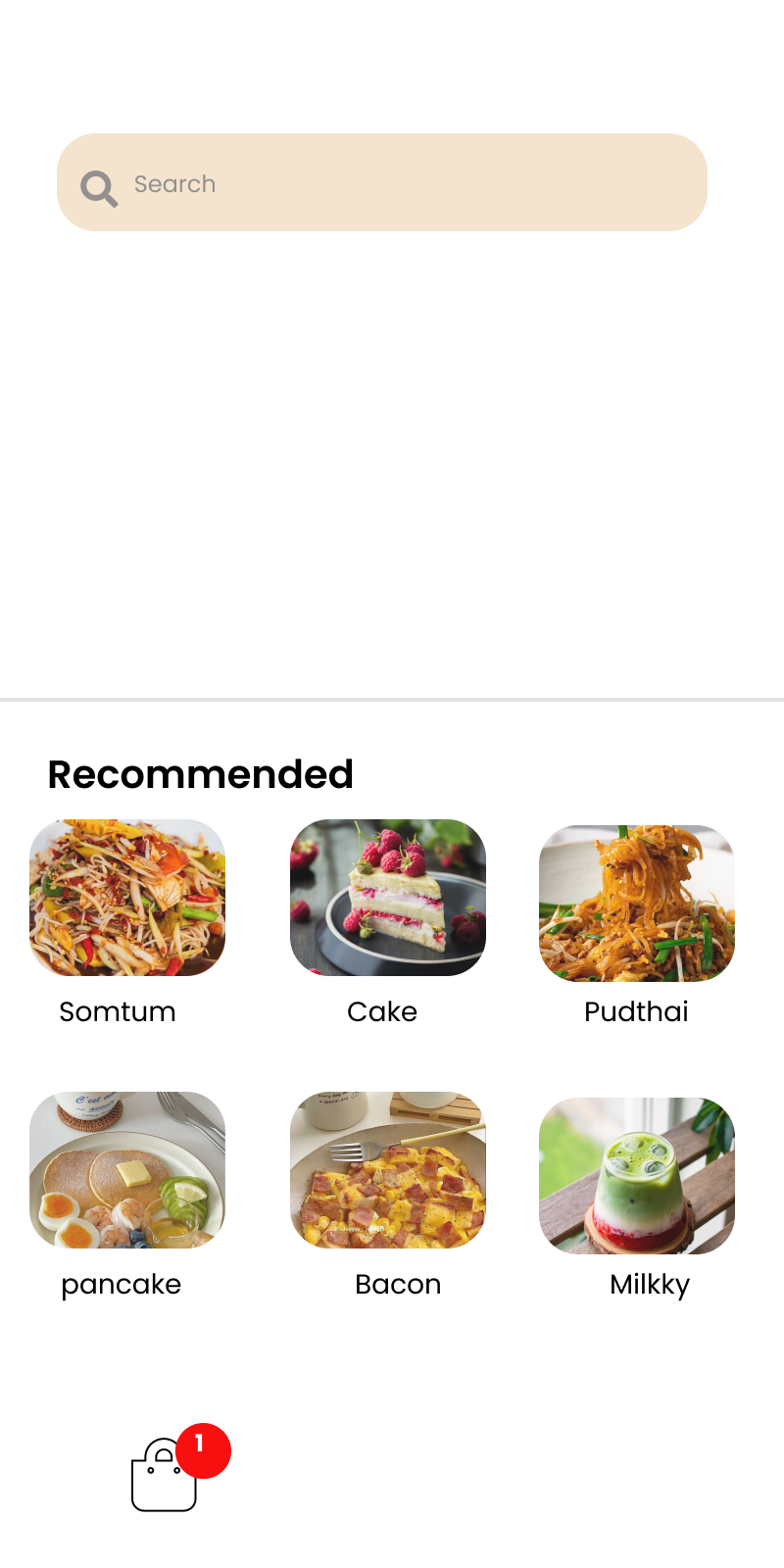The image size is (784, 1568).
Task: Click the Milkky label text
Action: [x=650, y=1284]
